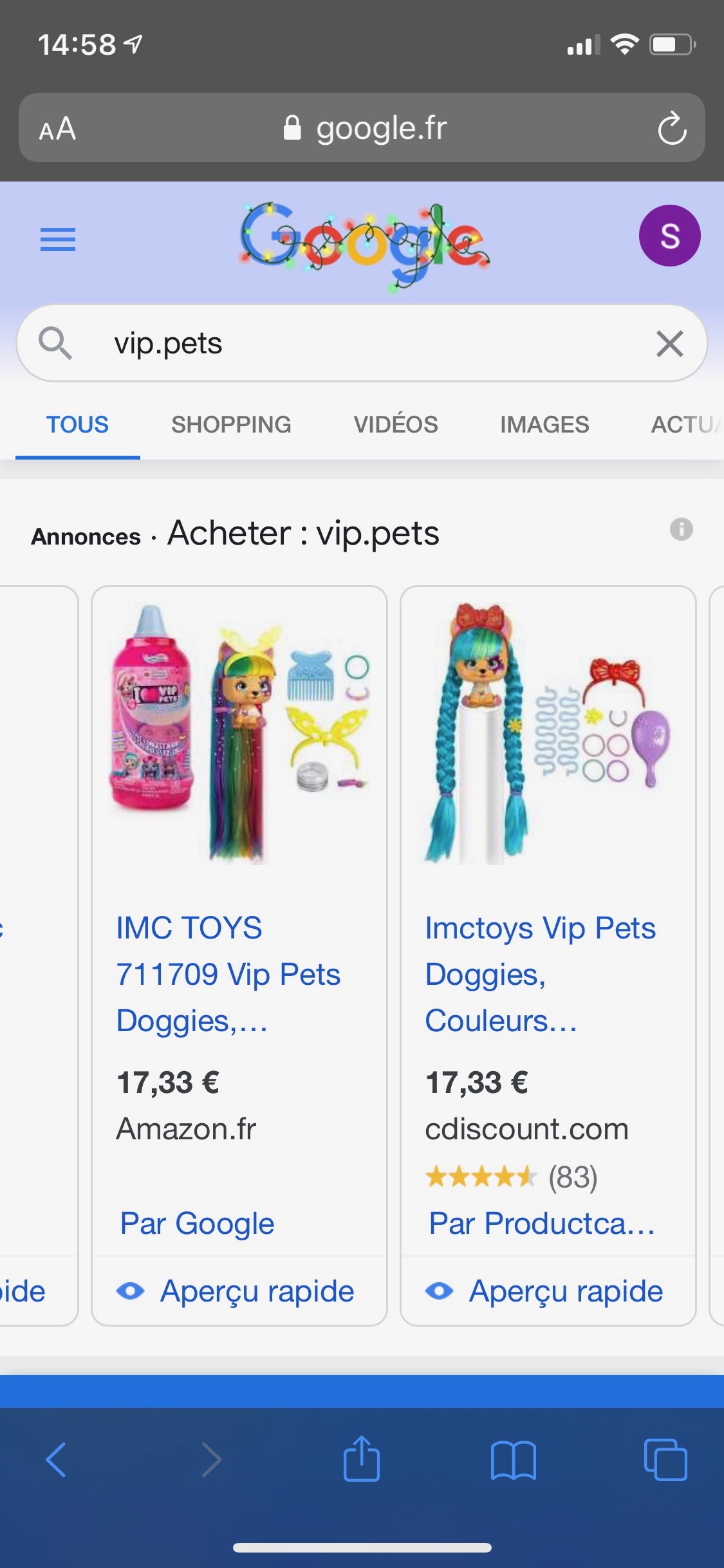
Task: Tap the Par Productca… link
Action: point(542,1224)
